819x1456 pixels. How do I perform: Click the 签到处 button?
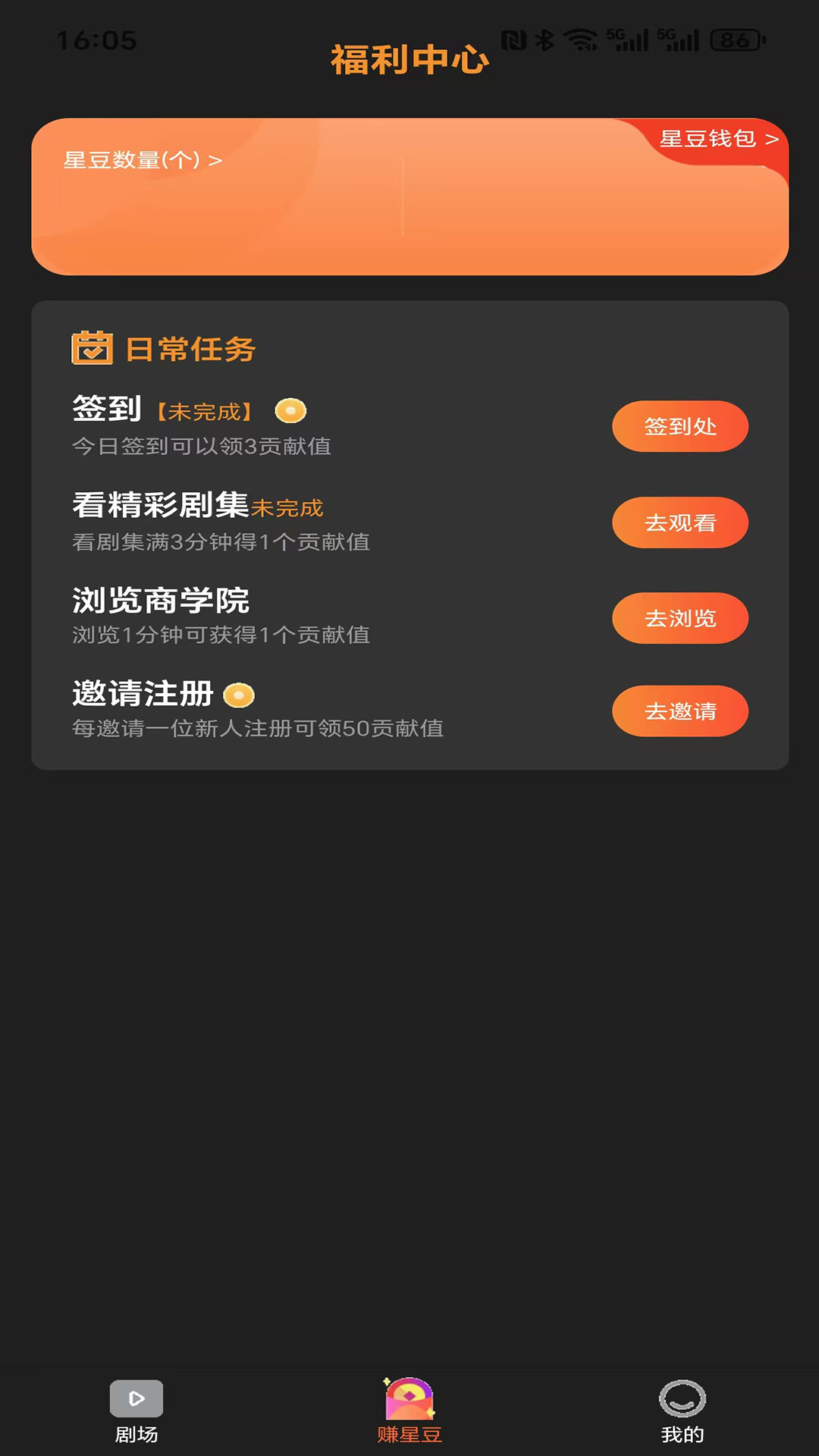tap(679, 426)
